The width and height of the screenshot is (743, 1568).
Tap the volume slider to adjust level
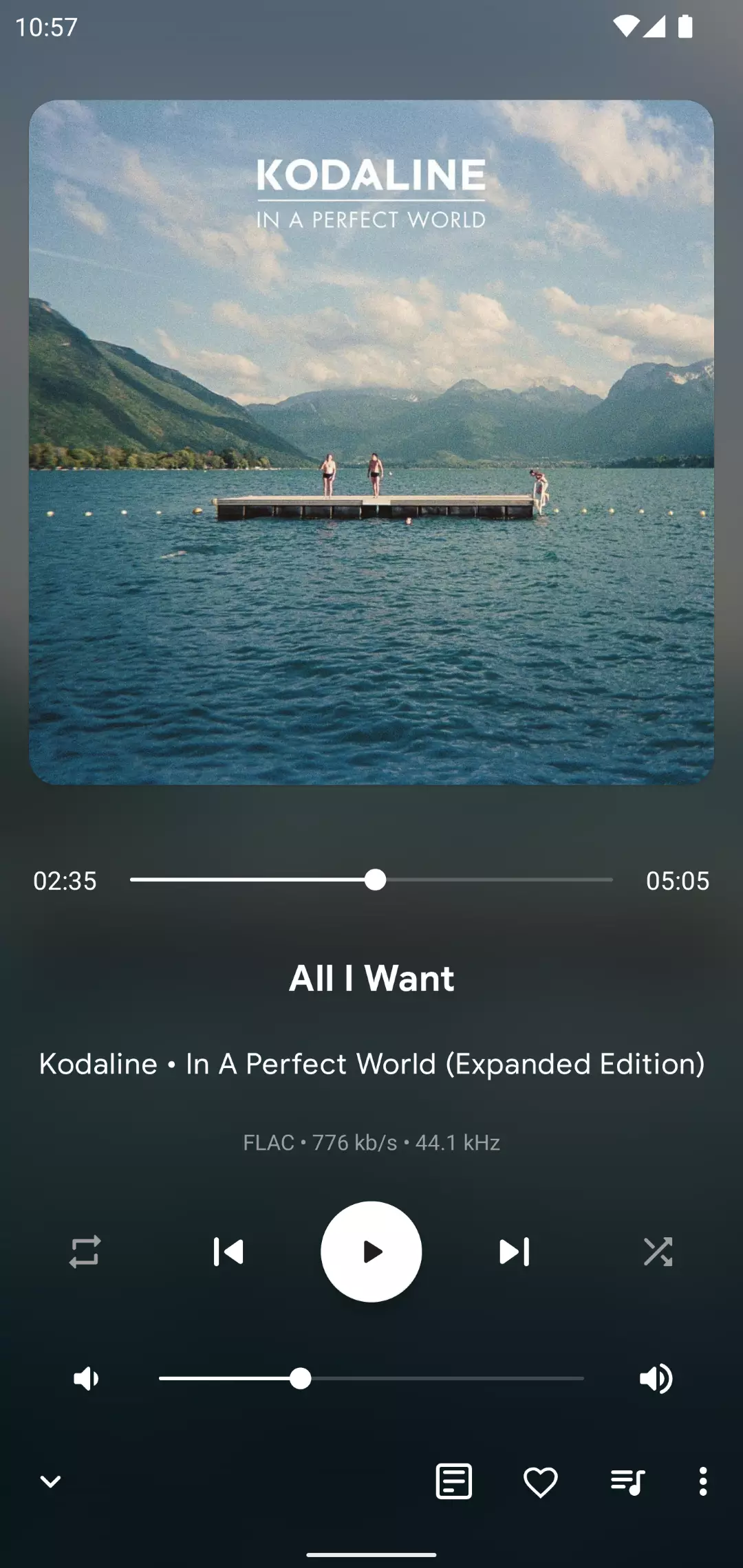(x=371, y=1378)
